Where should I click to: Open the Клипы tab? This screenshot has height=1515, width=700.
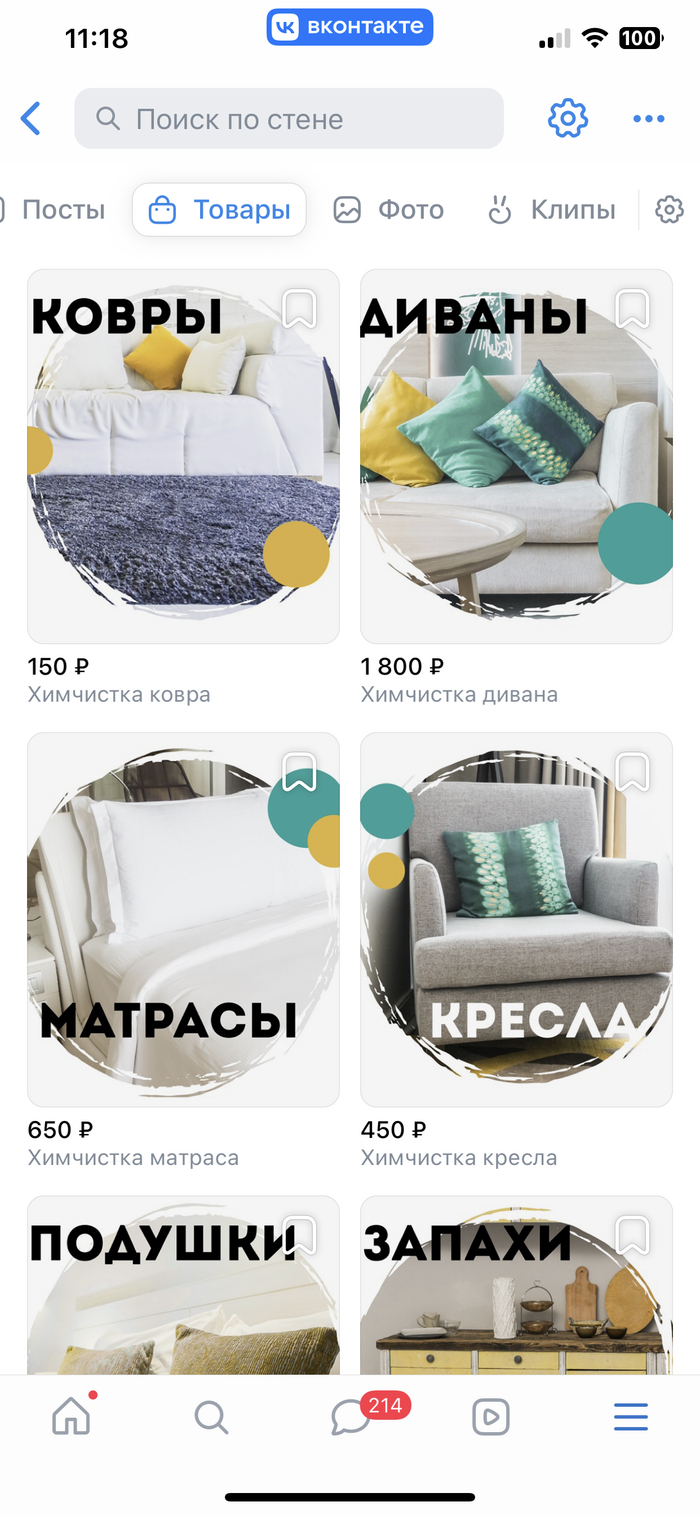551,210
